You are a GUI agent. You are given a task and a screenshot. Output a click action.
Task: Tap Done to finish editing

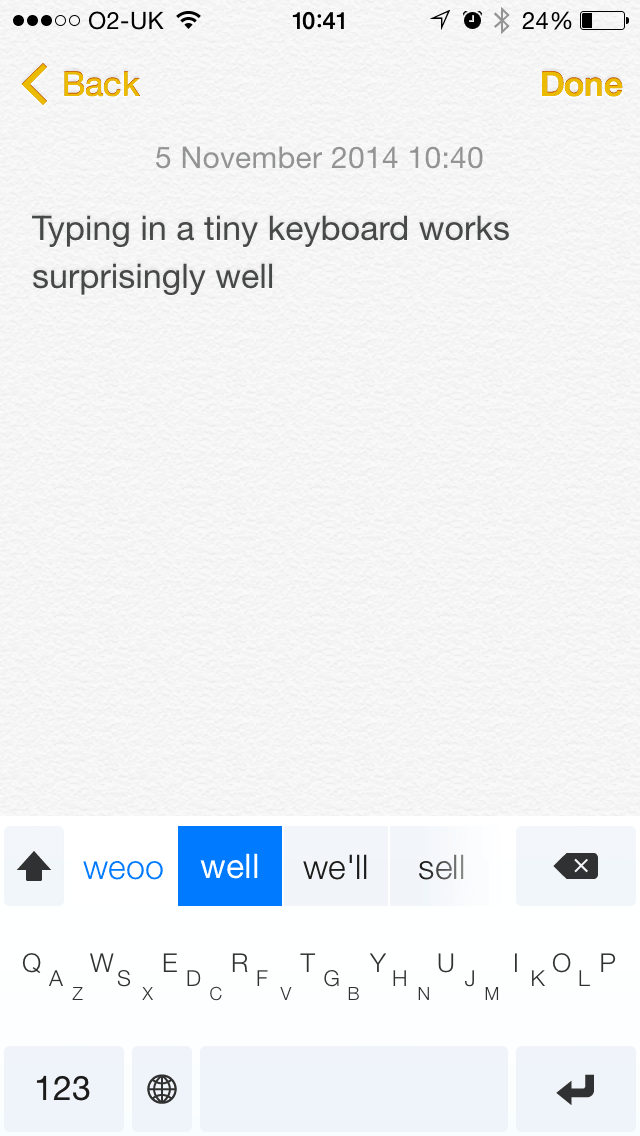pyautogui.click(x=581, y=84)
